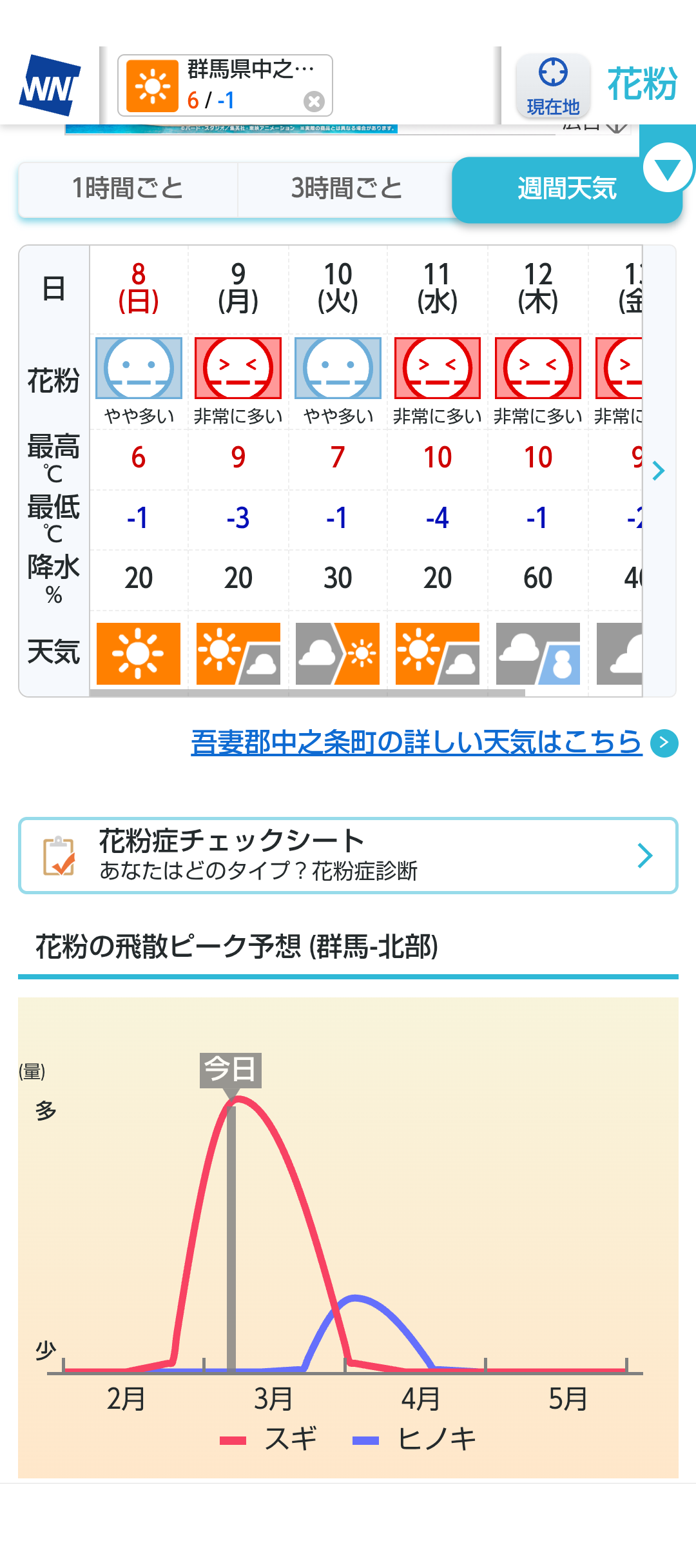This screenshot has width=696, height=1568.
Task: Open the Weathernews logo home
Action: tap(50, 85)
